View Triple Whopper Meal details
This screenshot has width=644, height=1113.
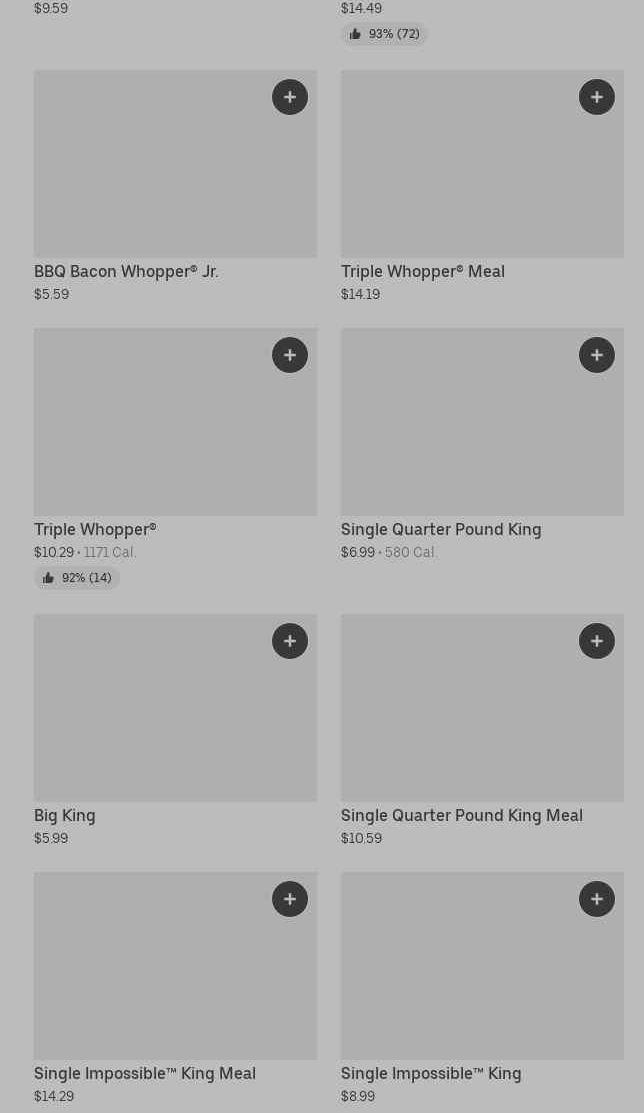[482, 186]
